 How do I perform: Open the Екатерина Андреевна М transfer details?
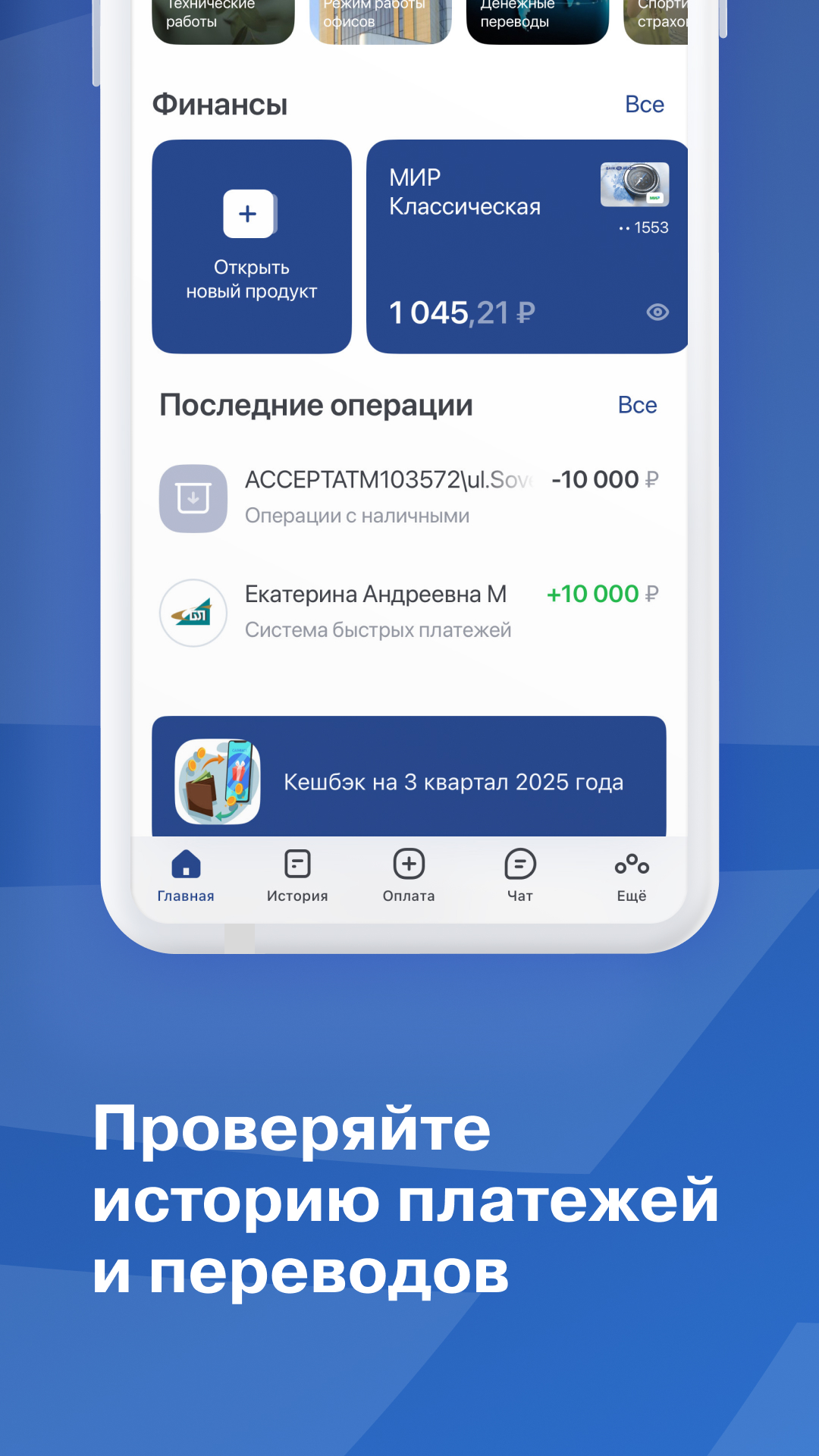pos(409,610)
